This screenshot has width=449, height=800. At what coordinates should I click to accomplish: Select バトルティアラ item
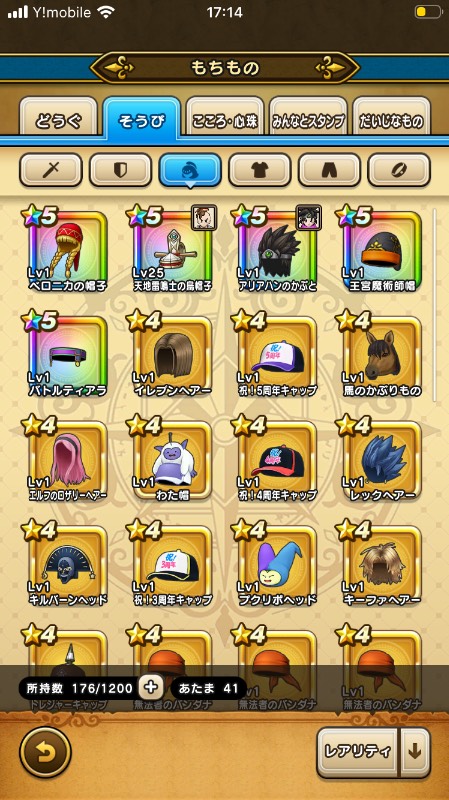click(x=68, y=355)
